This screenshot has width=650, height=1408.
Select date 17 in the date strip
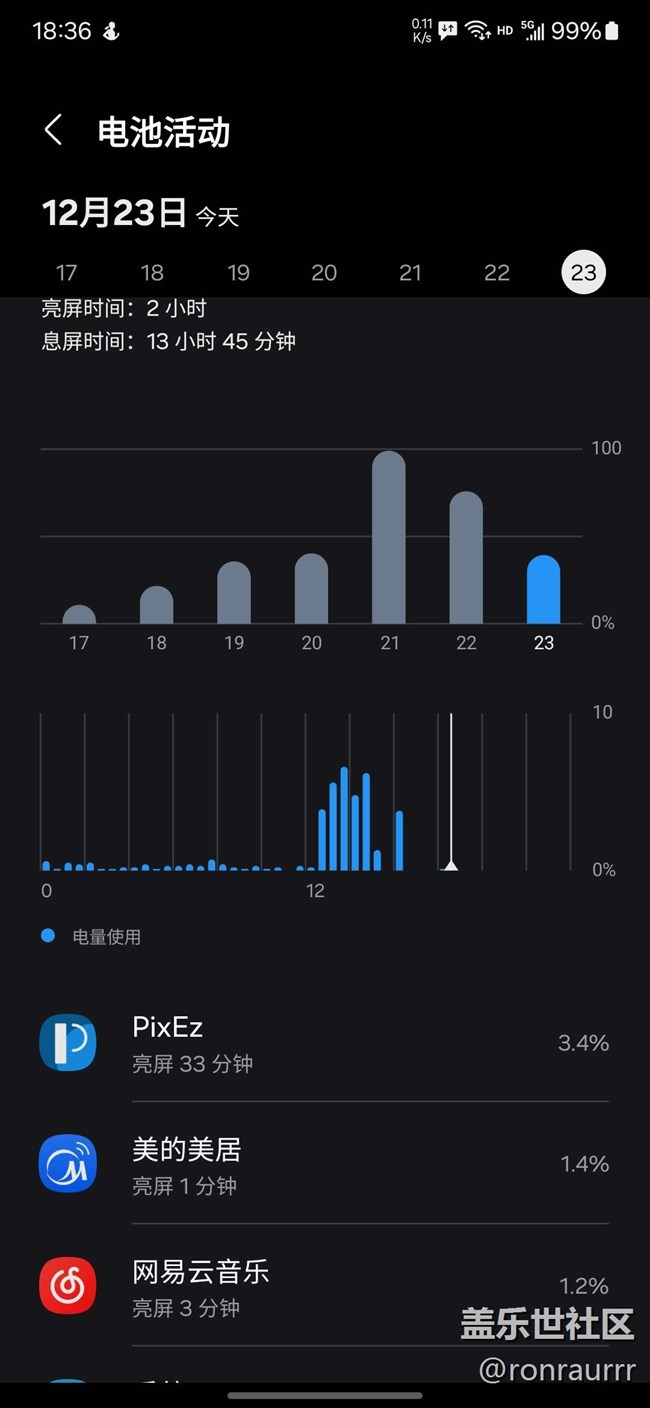point(66,273)
